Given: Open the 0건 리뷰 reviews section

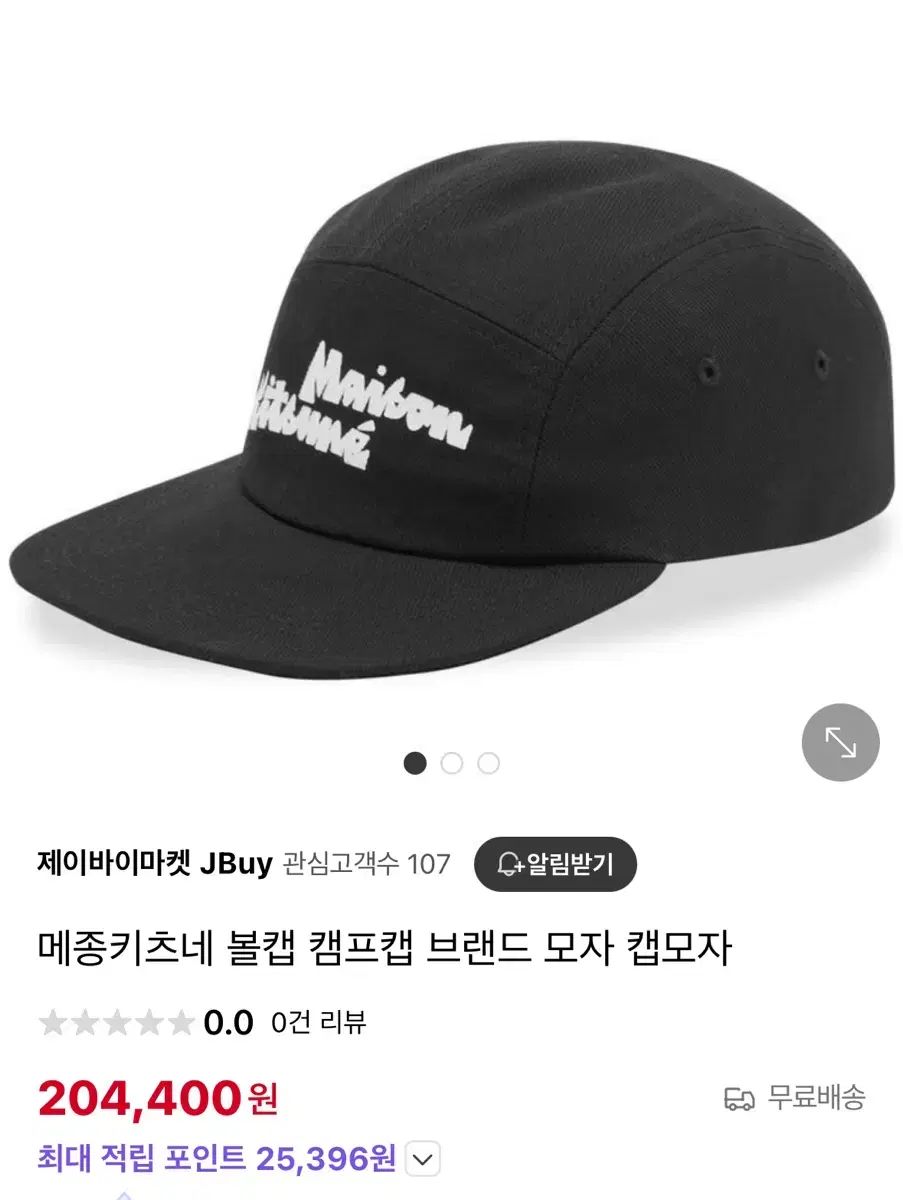Looking at the screenshot, I should tap(318, 1022).
